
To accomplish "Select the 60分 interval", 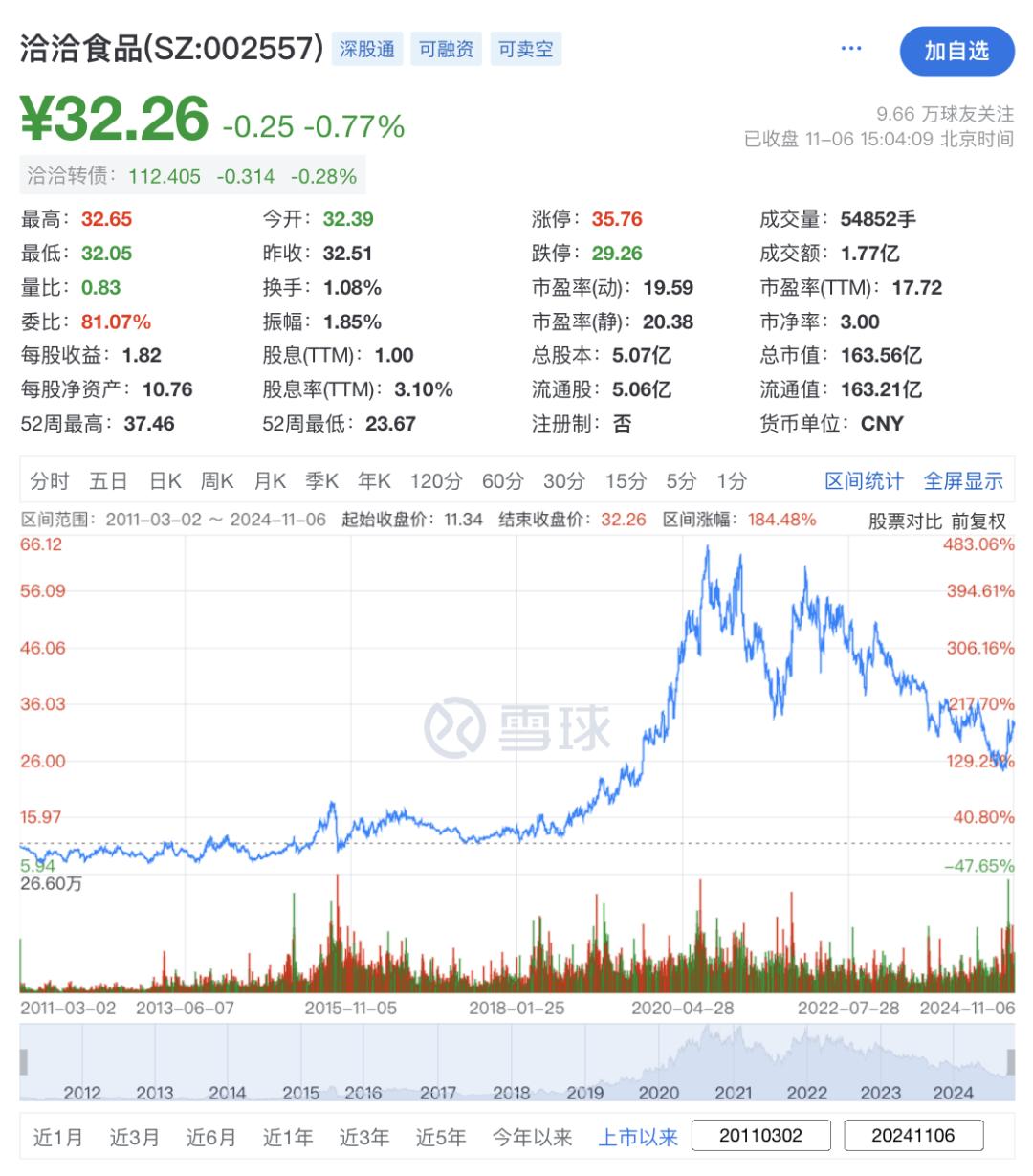I will (502, 481).
